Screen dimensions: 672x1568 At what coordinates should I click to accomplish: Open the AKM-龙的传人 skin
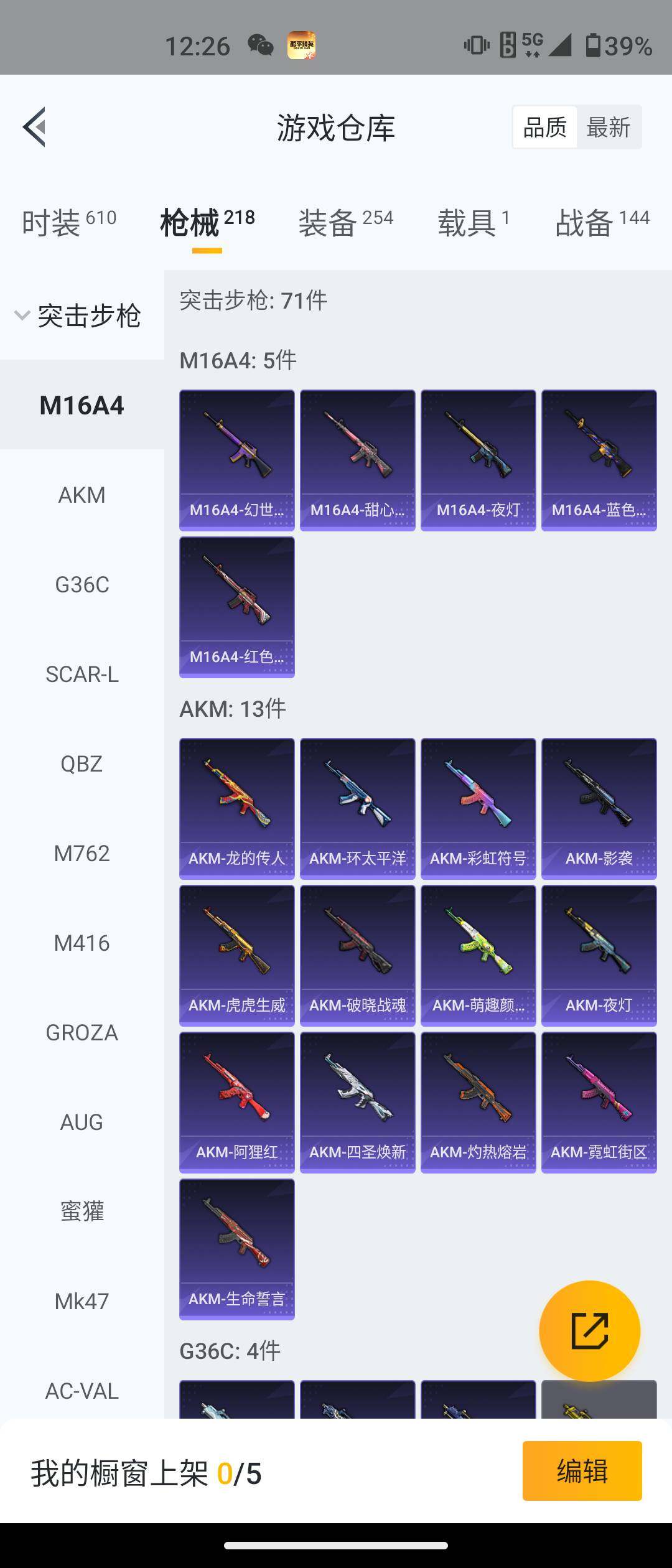point(237,809)
